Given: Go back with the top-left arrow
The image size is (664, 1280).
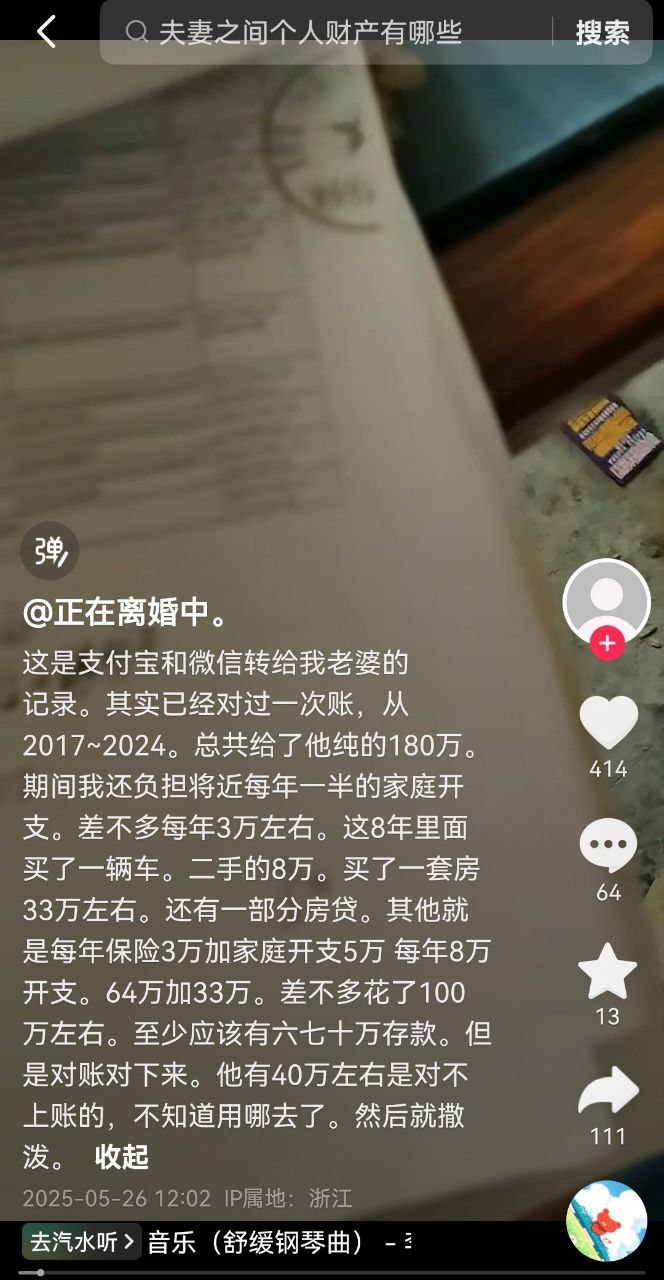Looking at the screenshot, I should coord(46,32).
